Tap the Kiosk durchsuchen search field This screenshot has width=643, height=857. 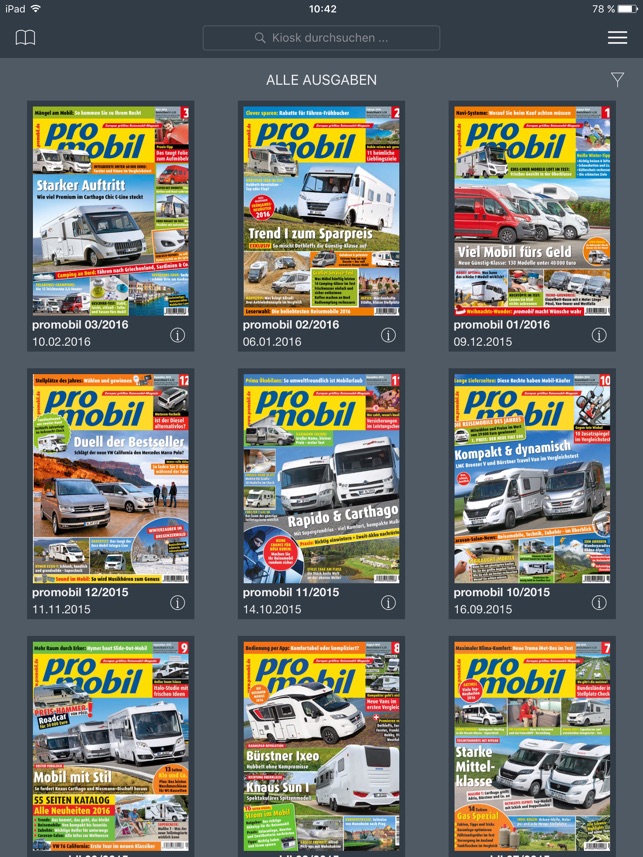321,38
